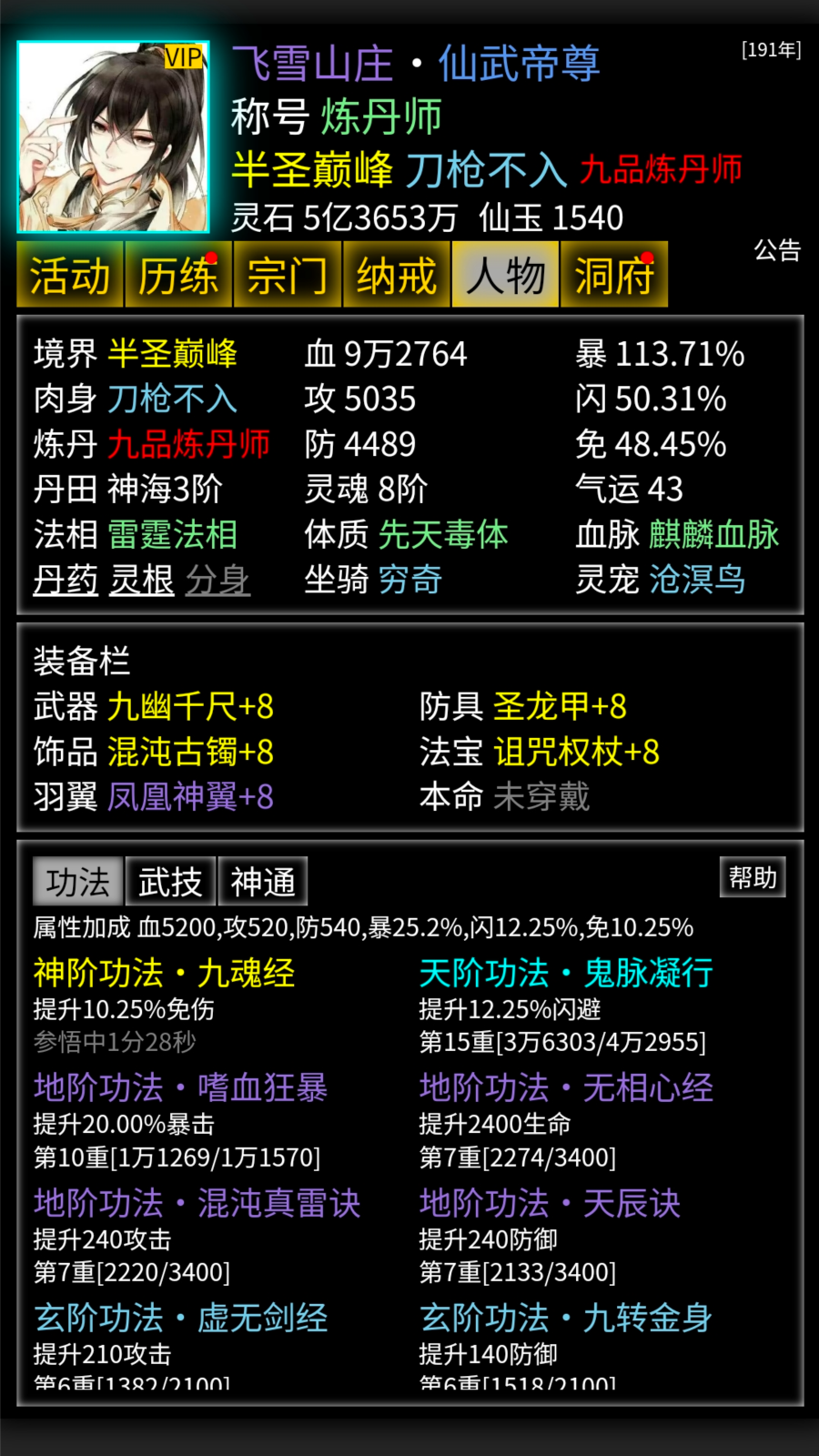The image size is (819, 1456).
Task: Switch to the 武技 tab
Action: [170, 882]
